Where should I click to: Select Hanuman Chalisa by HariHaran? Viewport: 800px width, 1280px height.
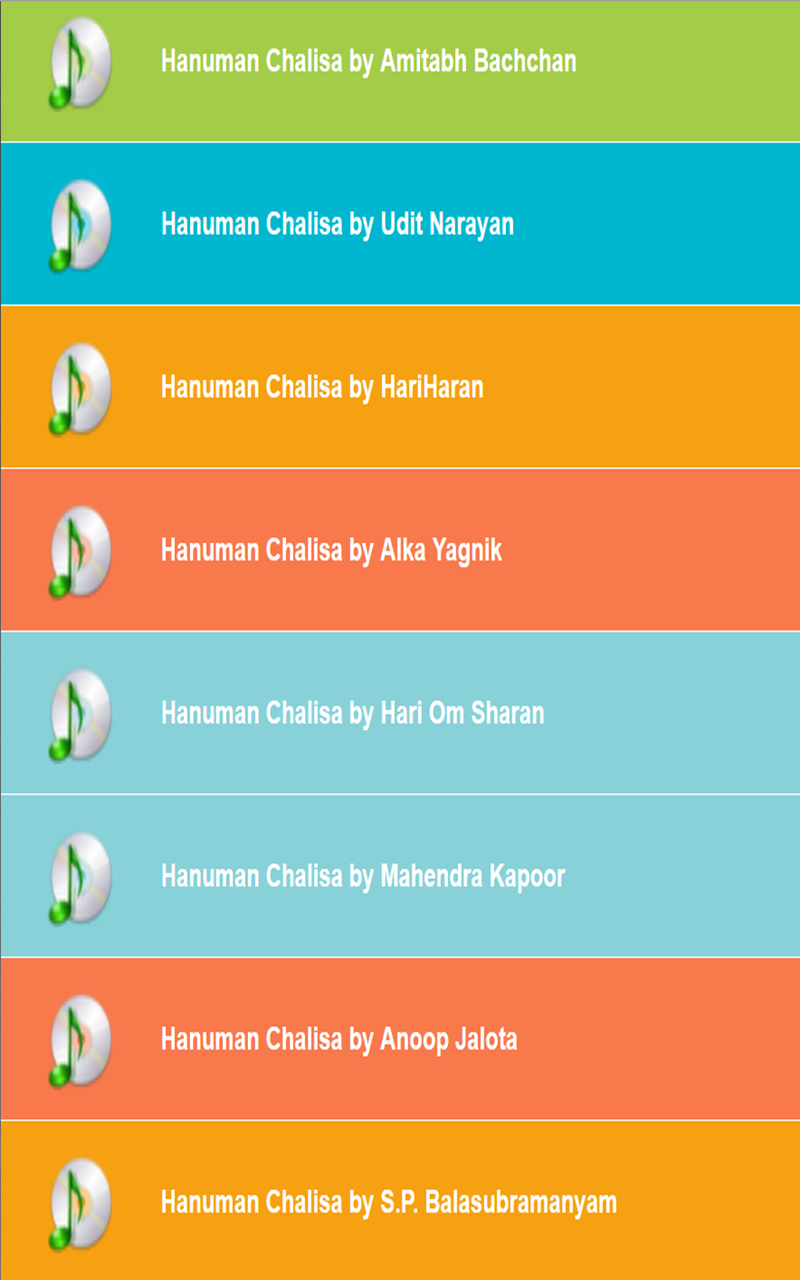pos(322,387)
